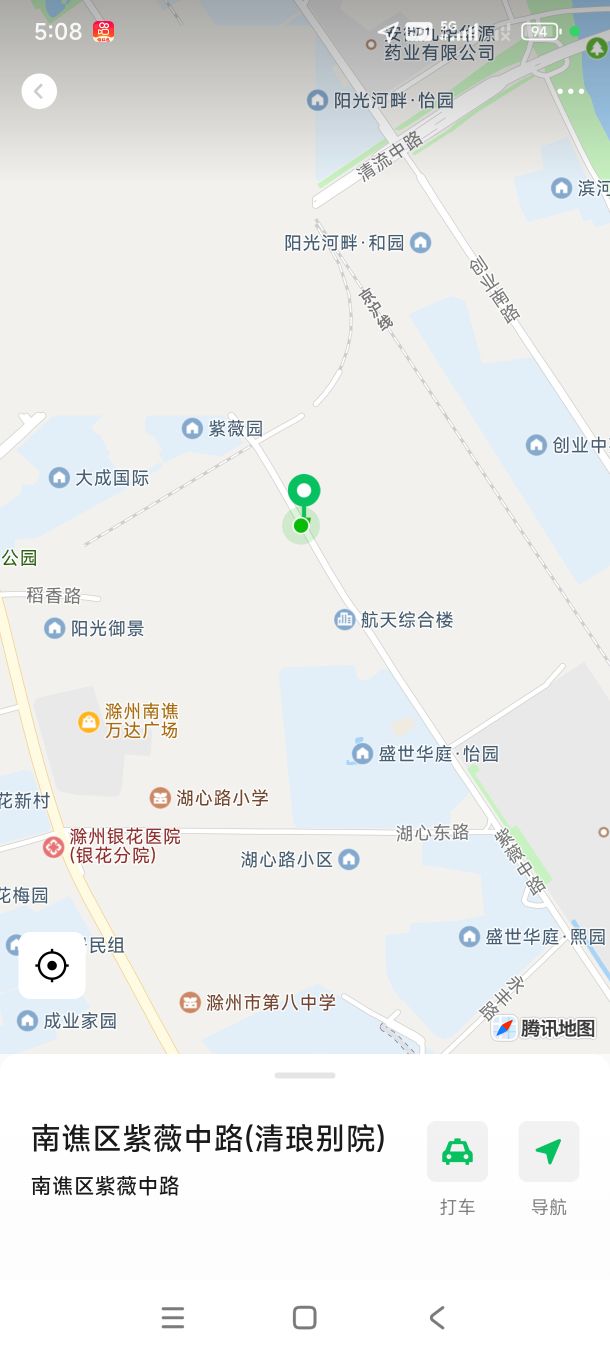The width and height of the screenshot is (610, 1356).
Task: Open system recent apps menu
Action: tap(173, 1318)
